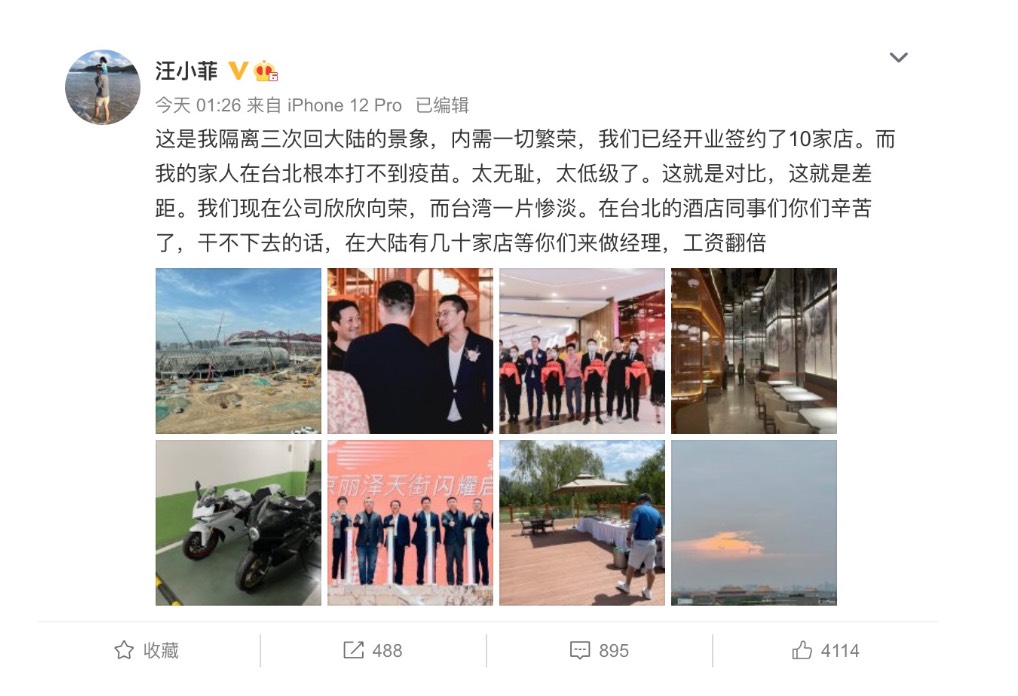View the restaurant interior photo
1018x696 pixels.
[754, 350]
